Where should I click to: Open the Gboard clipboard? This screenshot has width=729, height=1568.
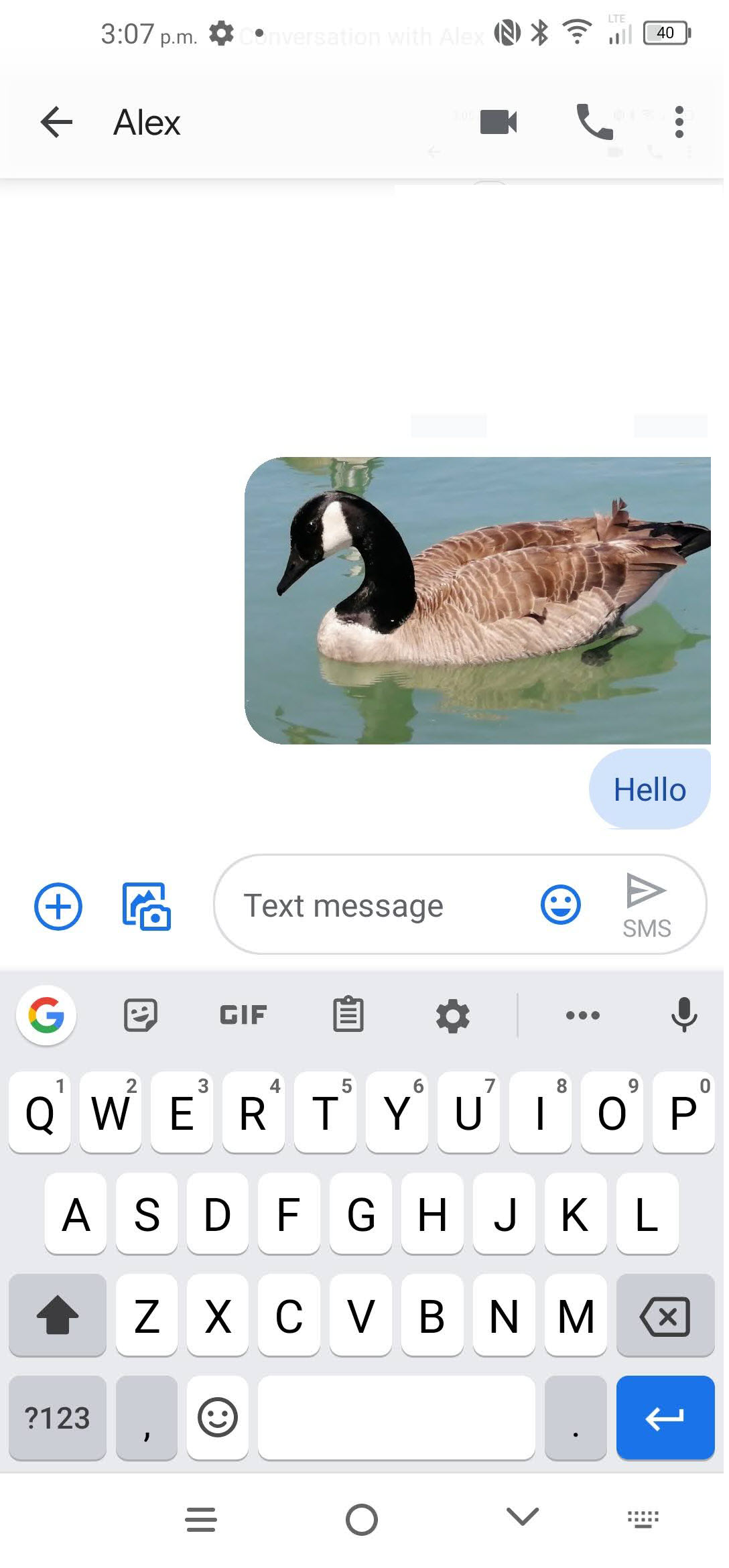[x=348, y=1015]
